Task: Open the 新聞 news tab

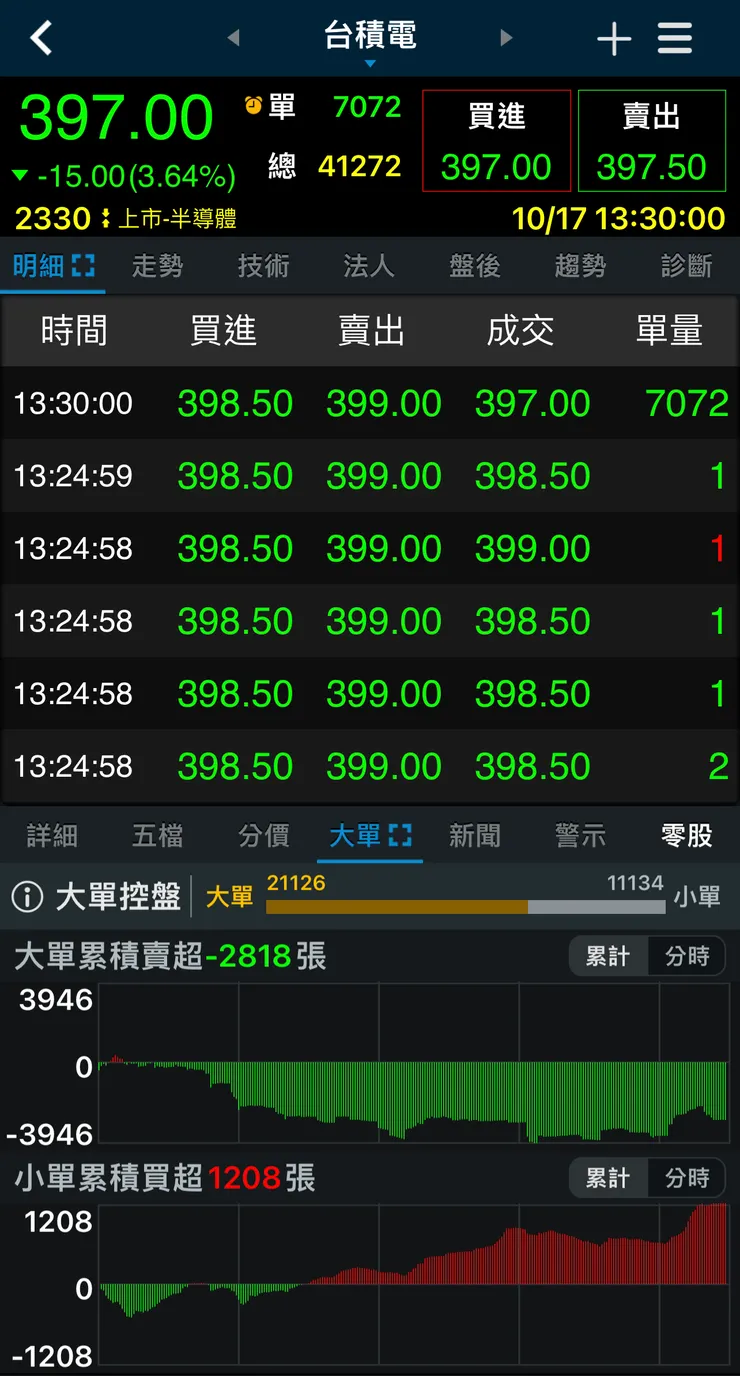Action: coord(475,835)
